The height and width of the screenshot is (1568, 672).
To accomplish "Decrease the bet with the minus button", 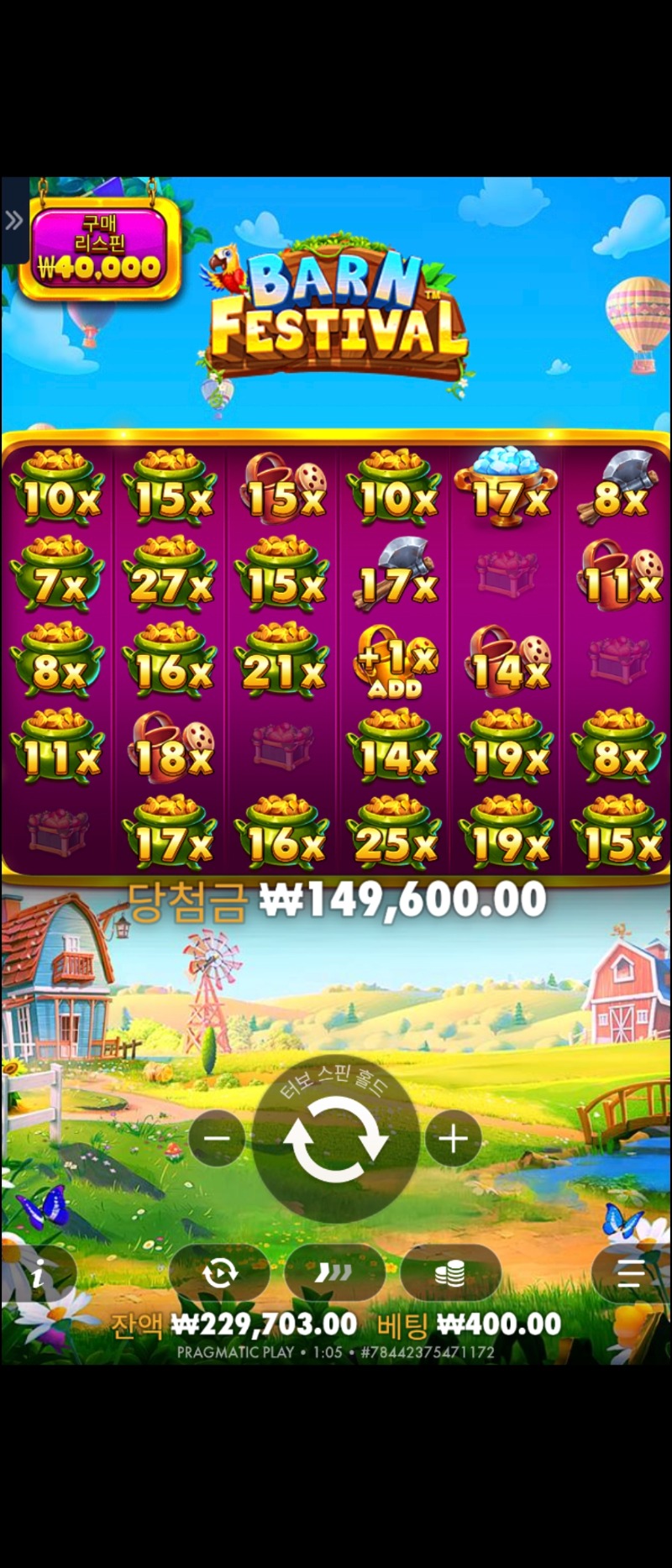I will click(217, 1139).
